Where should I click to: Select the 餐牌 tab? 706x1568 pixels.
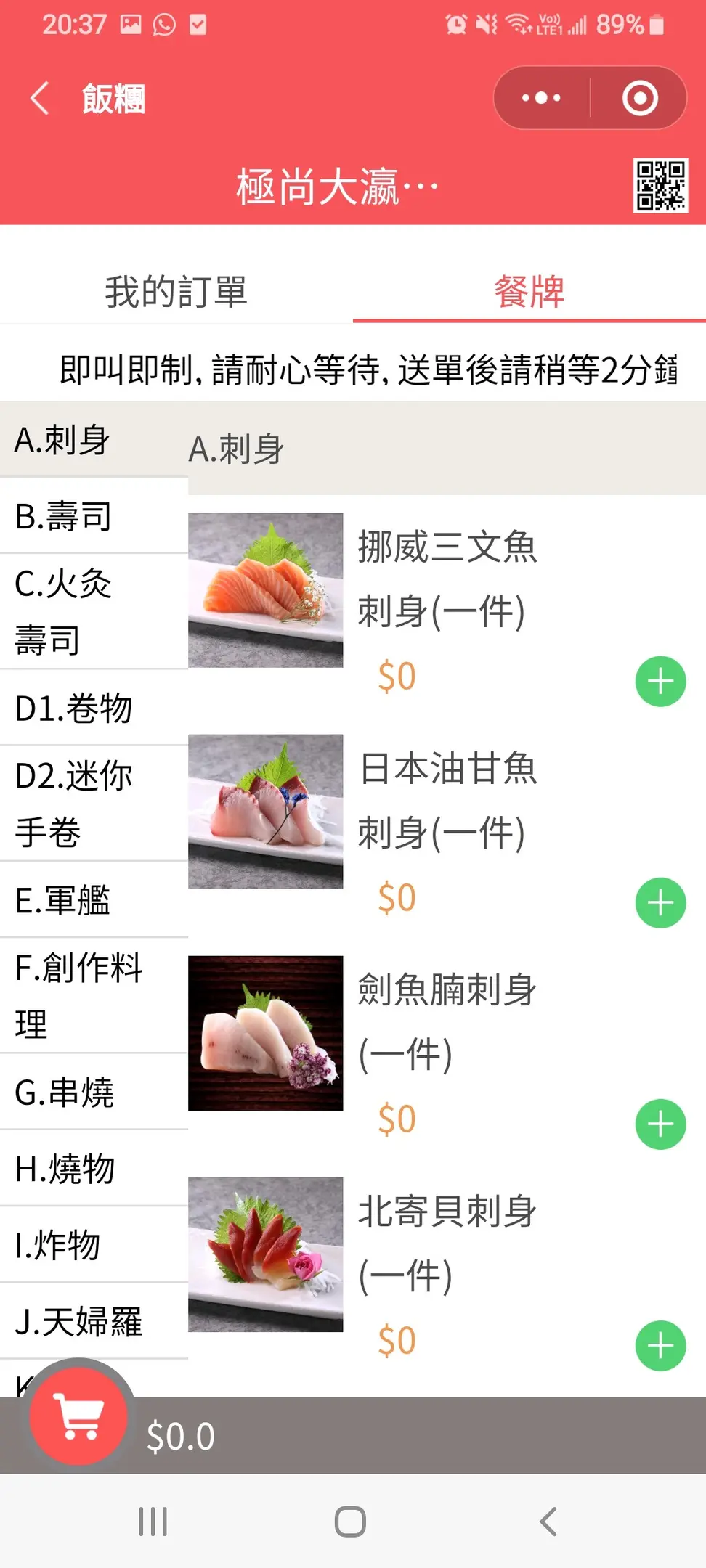[x=529, y=292]
